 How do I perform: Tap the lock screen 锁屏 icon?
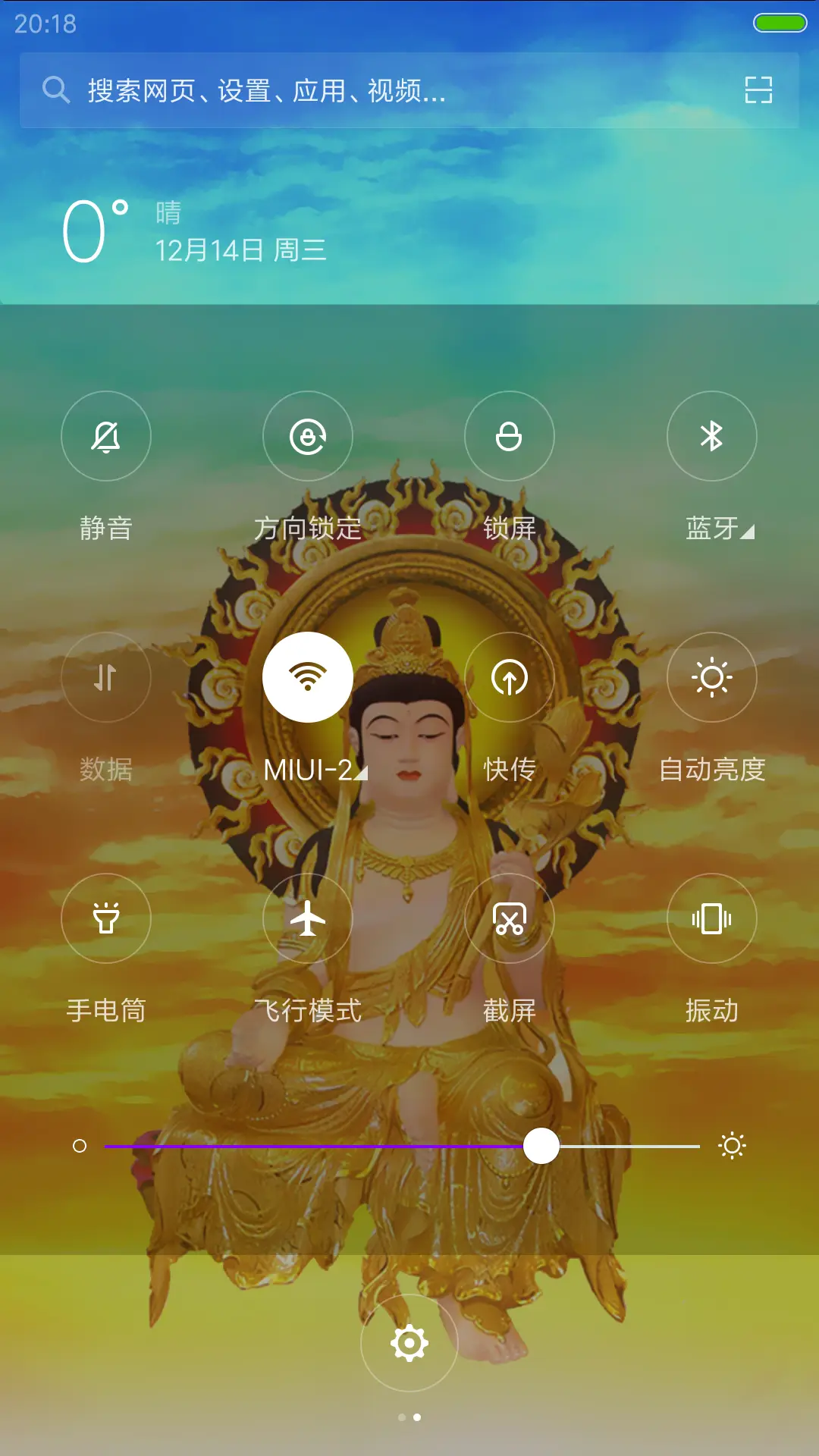pyautogui.click(x=509, y=436)
